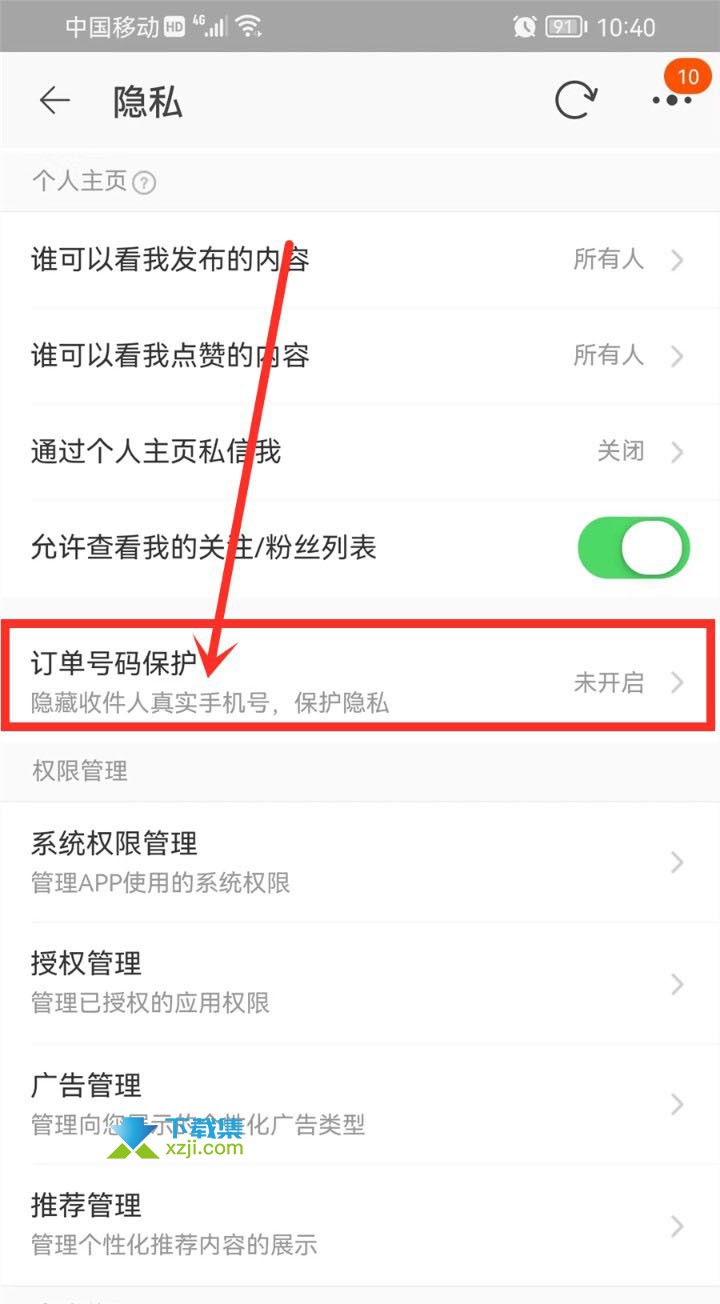The image size is (720, 1304).
Task: Tap the refresh icon in the top bar
Action: [x=576, y=100]
